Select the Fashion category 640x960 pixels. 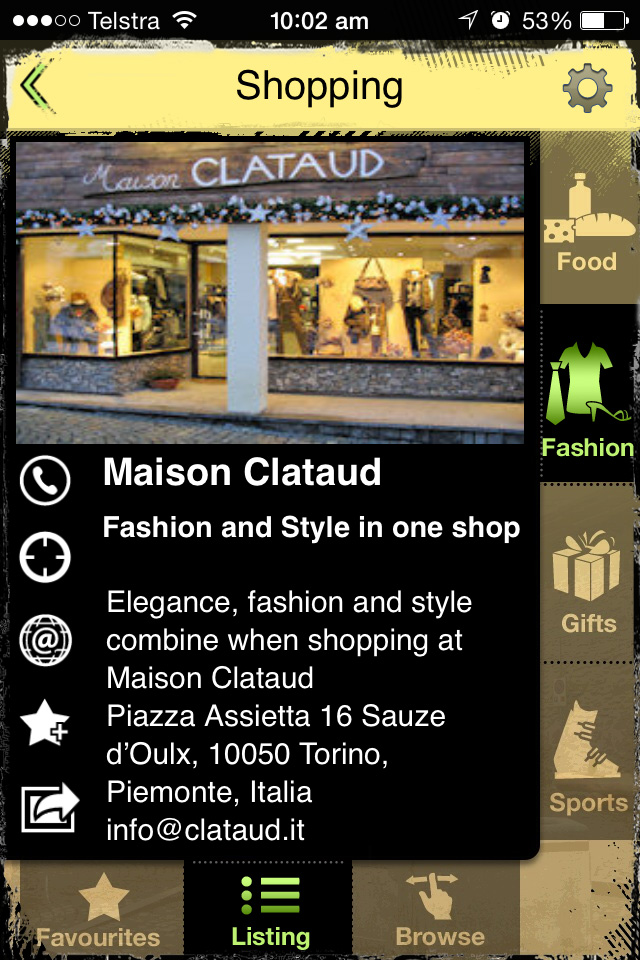pos(588,402)
